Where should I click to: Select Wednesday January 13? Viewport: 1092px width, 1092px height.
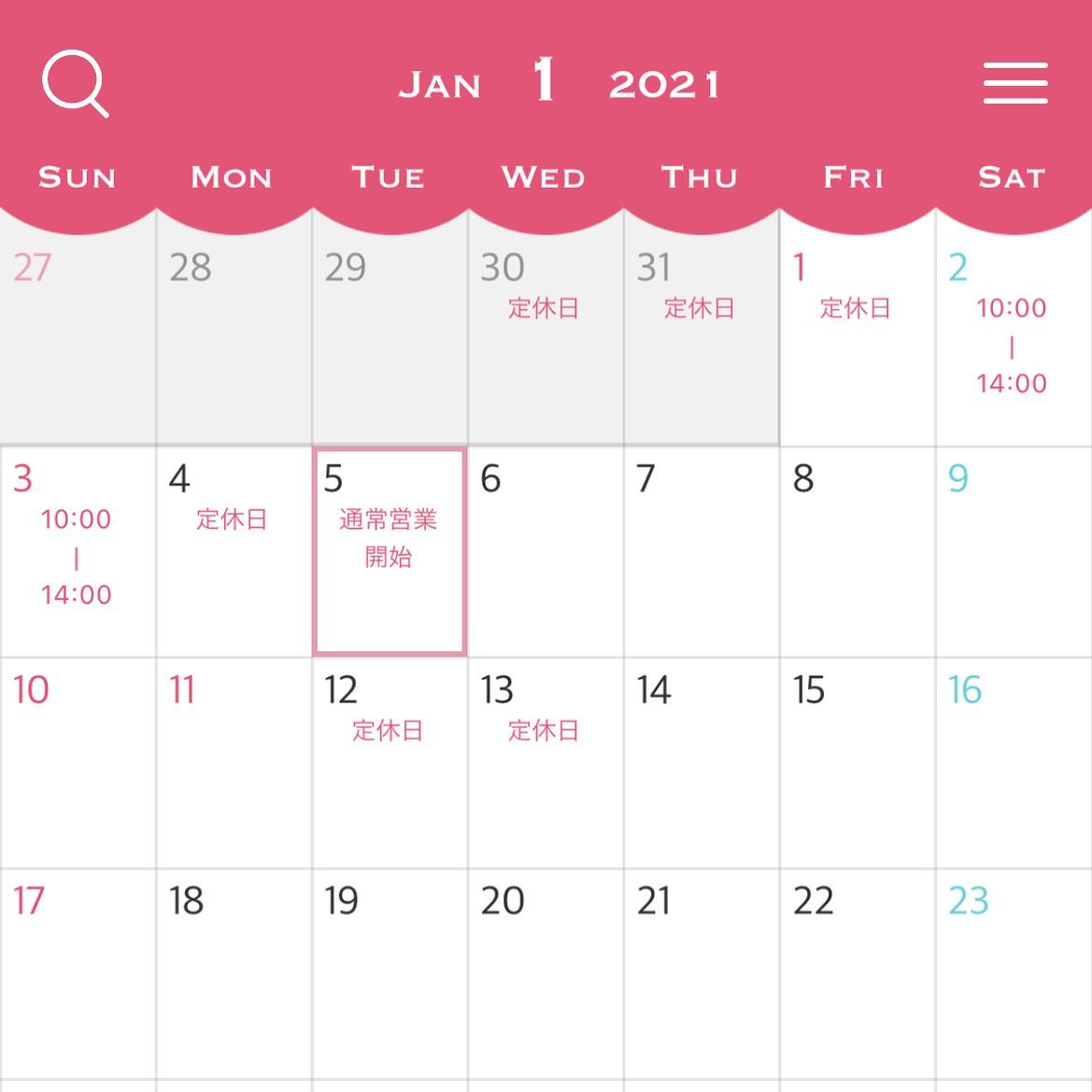(545, 762)
